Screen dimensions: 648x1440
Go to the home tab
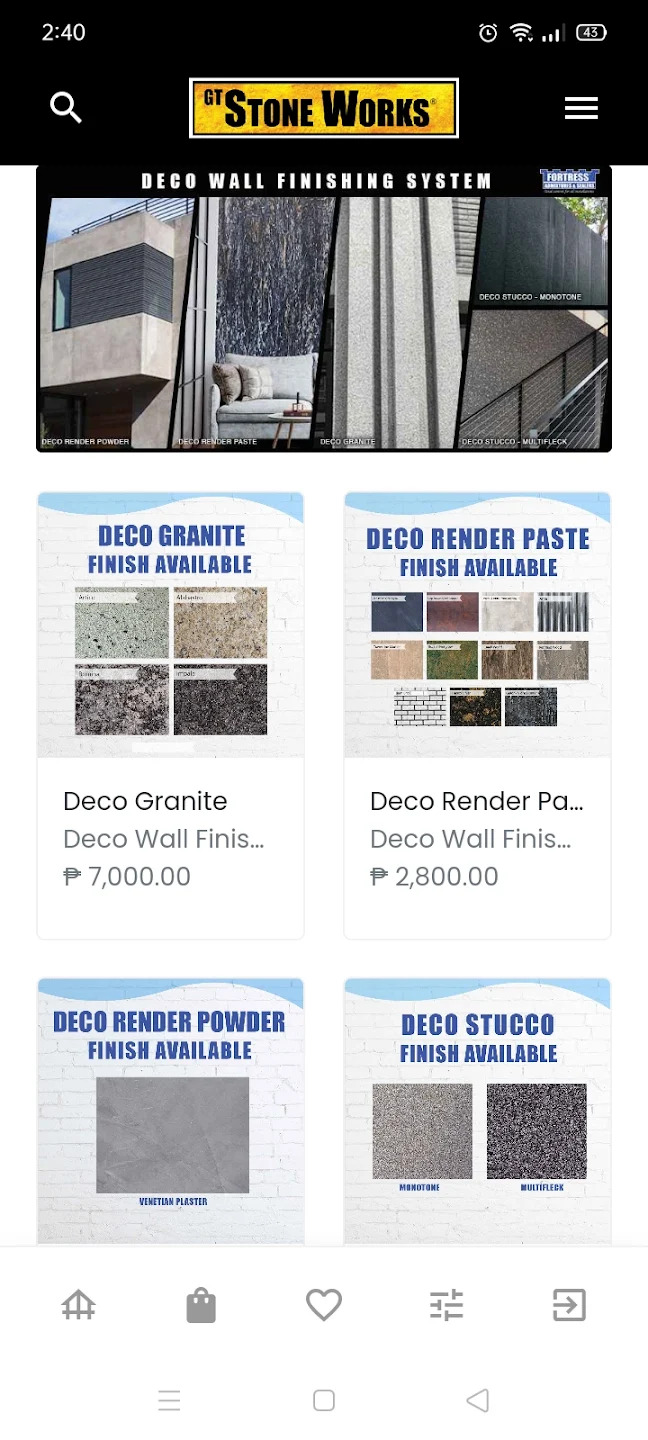click(x=78, y=1305)
